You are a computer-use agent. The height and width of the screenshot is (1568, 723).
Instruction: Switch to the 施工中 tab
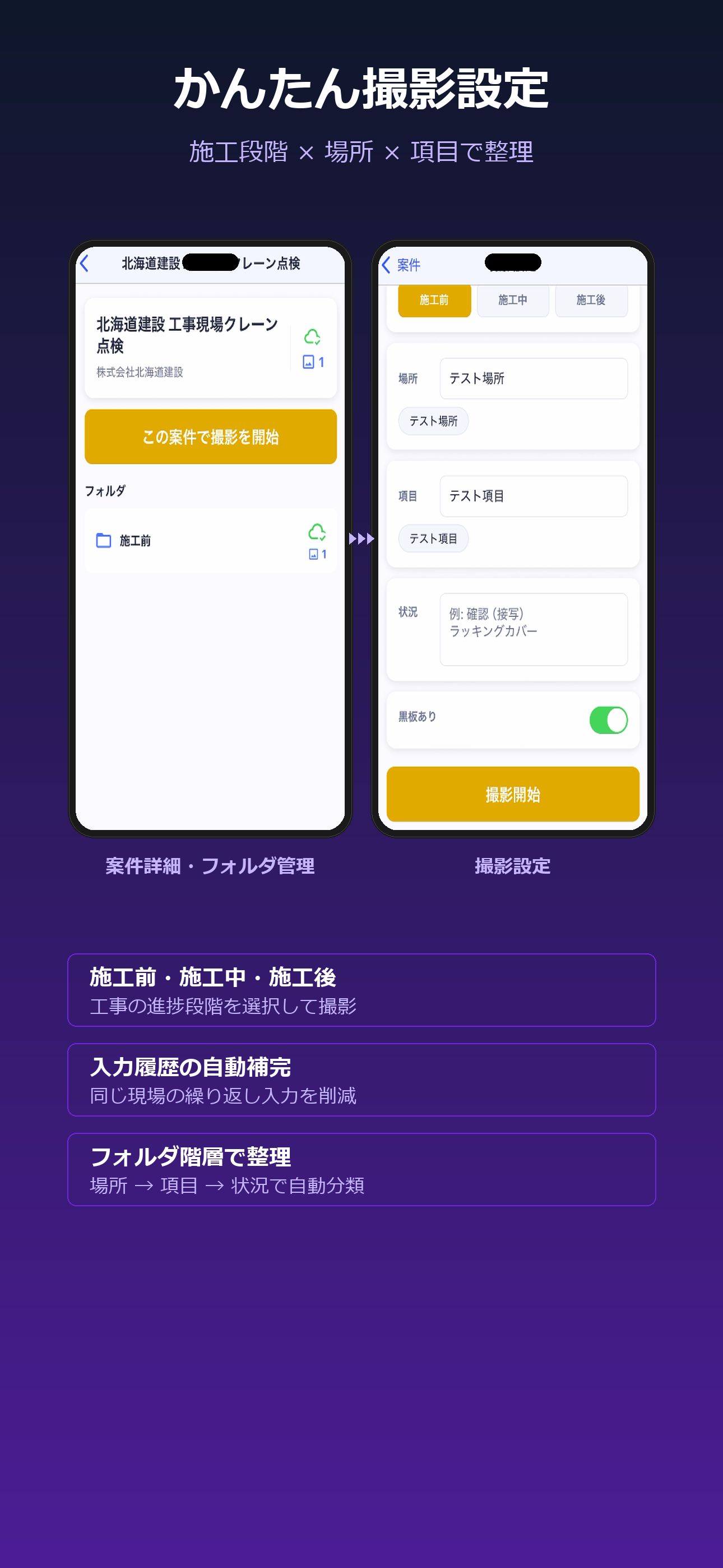point(512,300)
